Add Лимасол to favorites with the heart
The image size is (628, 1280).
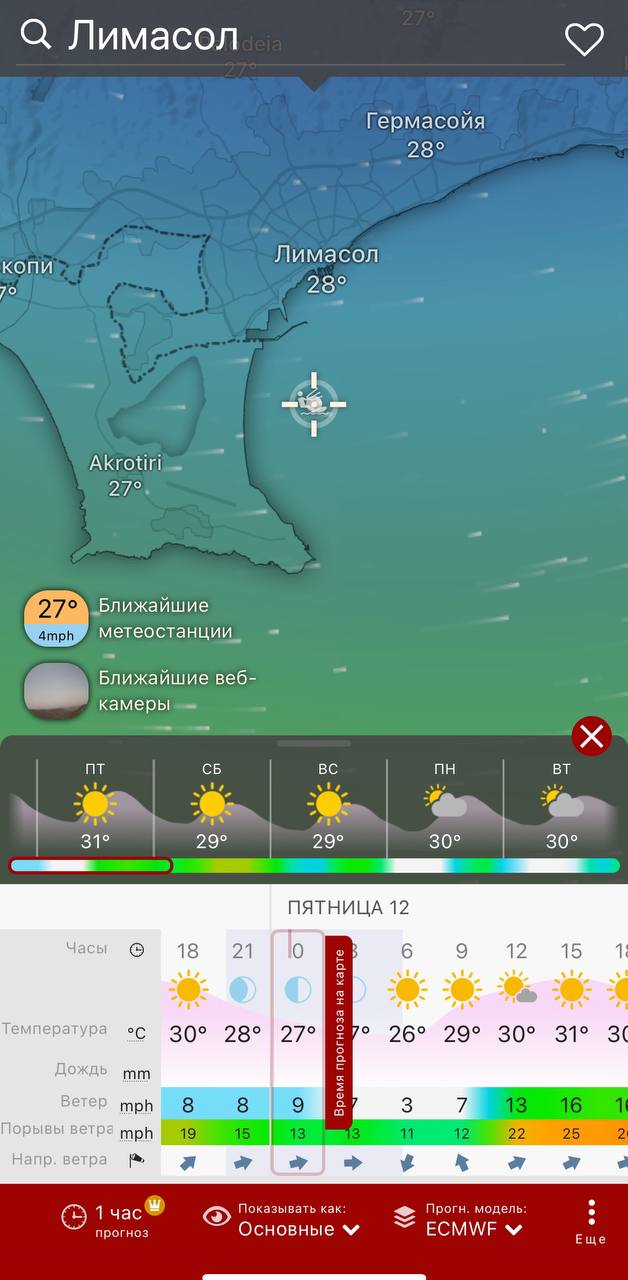(x=584, y=39)
